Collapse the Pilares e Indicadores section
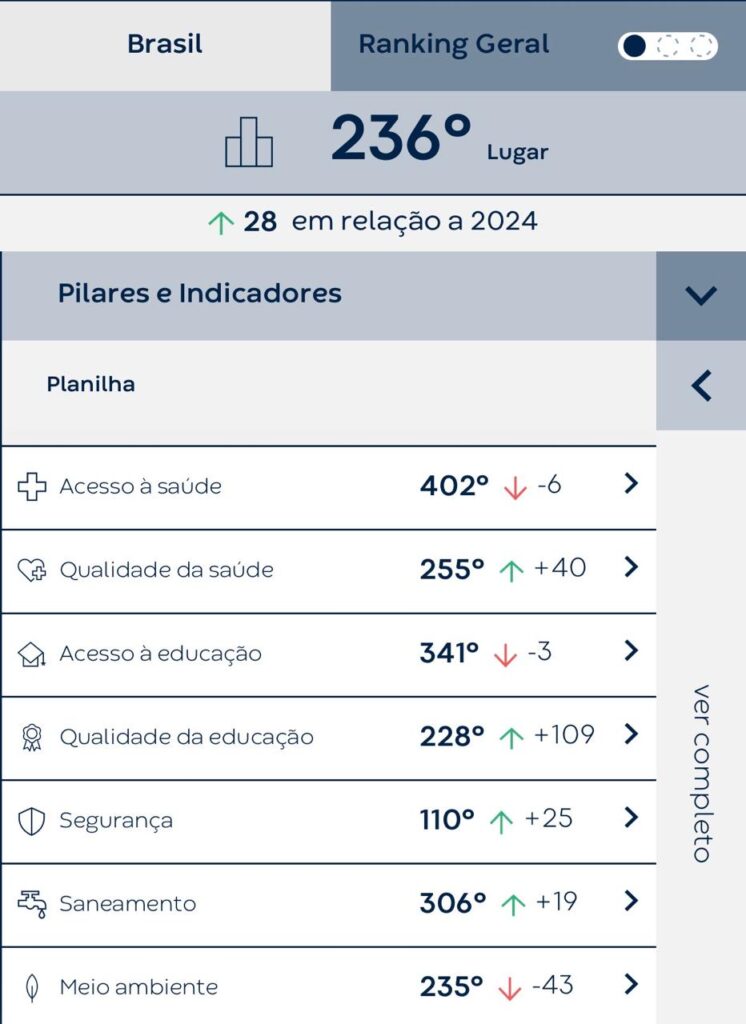Screen dimensions: 746x1024 (701, 295)
